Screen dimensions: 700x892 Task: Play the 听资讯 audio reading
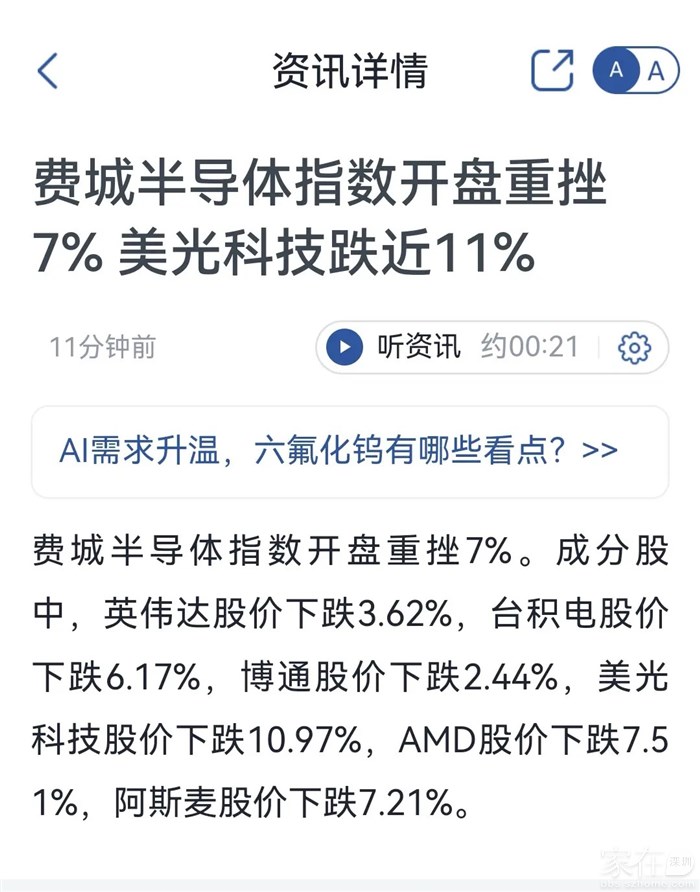(x=344, y=346)
